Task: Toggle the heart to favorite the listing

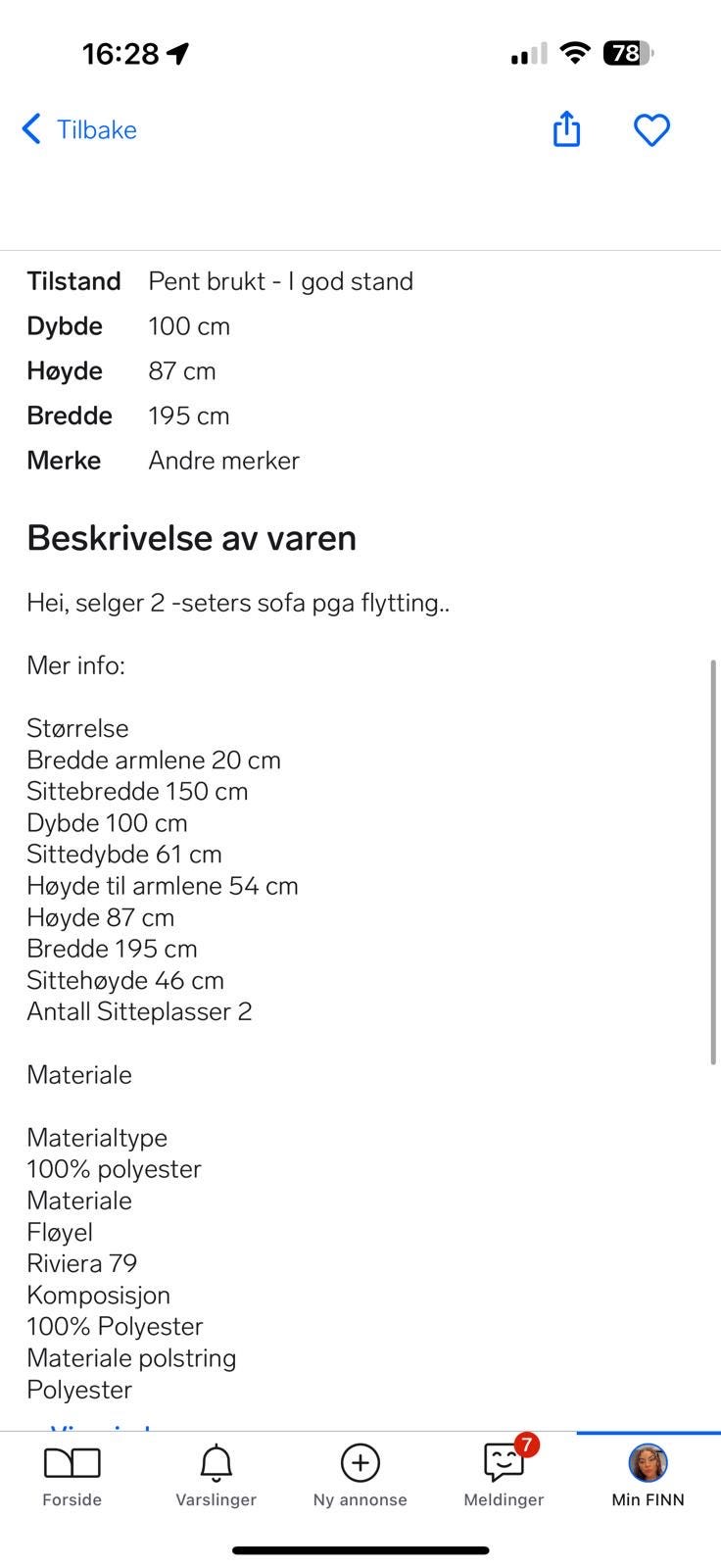Action: [x=651, y=128]
